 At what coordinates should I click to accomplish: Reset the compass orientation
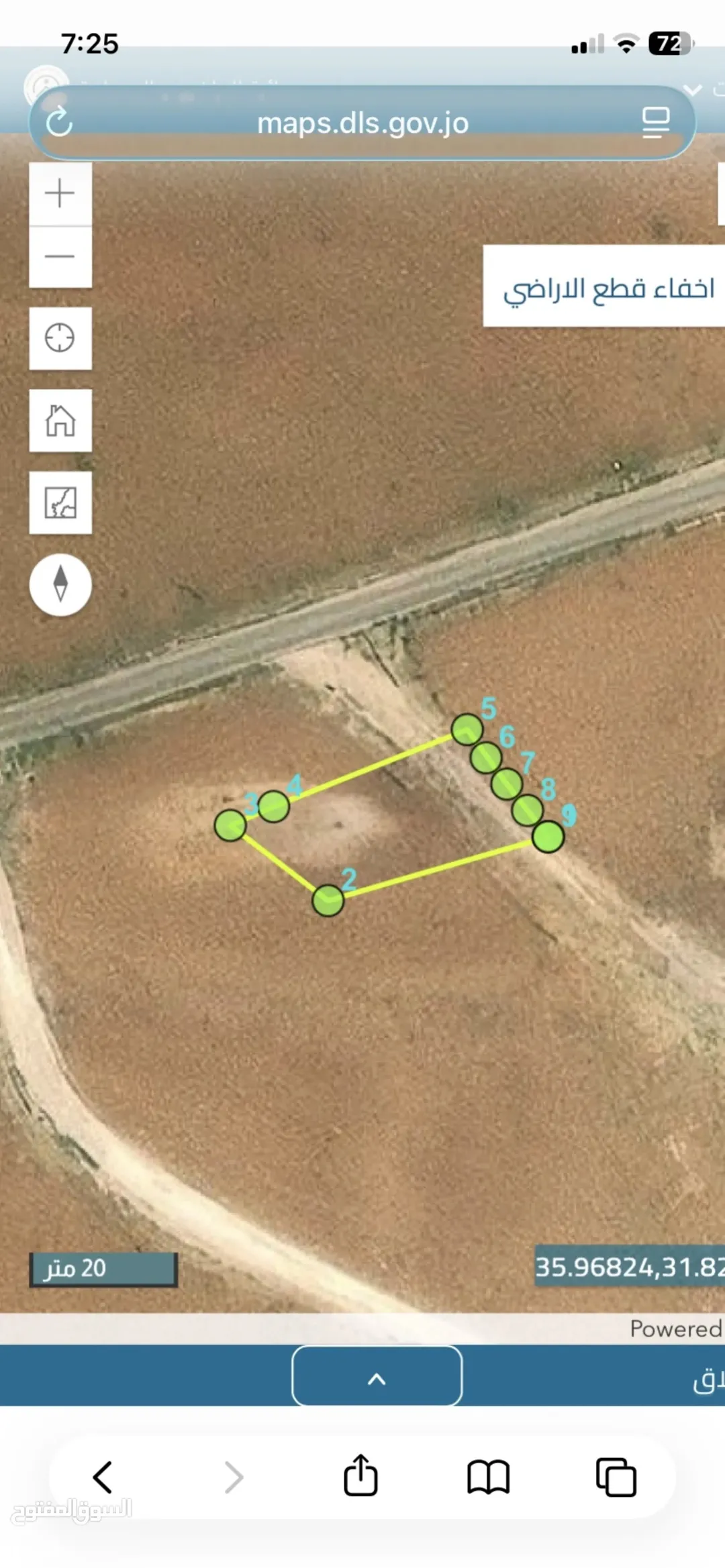(x=60, y=584)
